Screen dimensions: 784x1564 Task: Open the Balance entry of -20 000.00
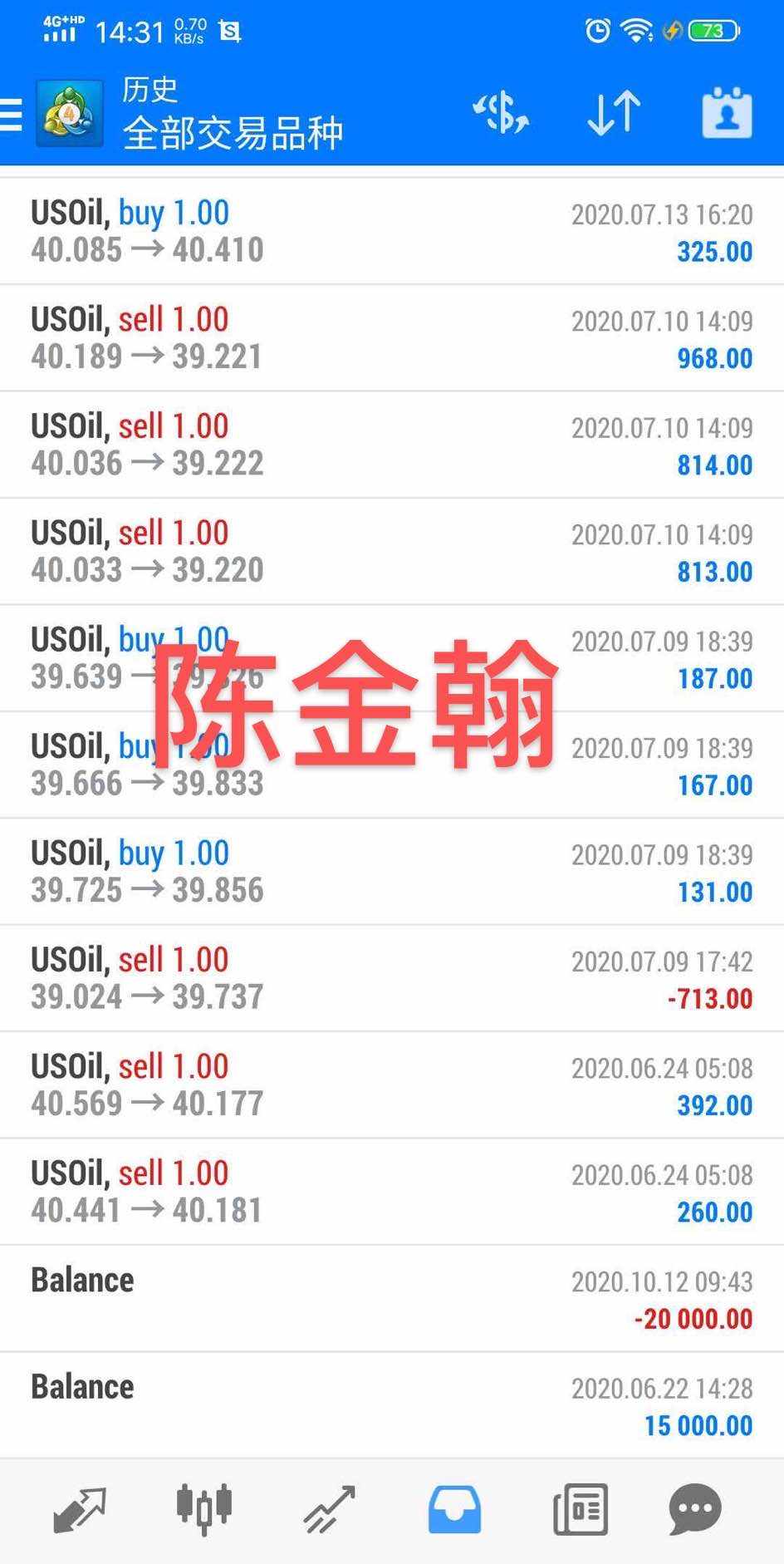tap(392, 1299)
